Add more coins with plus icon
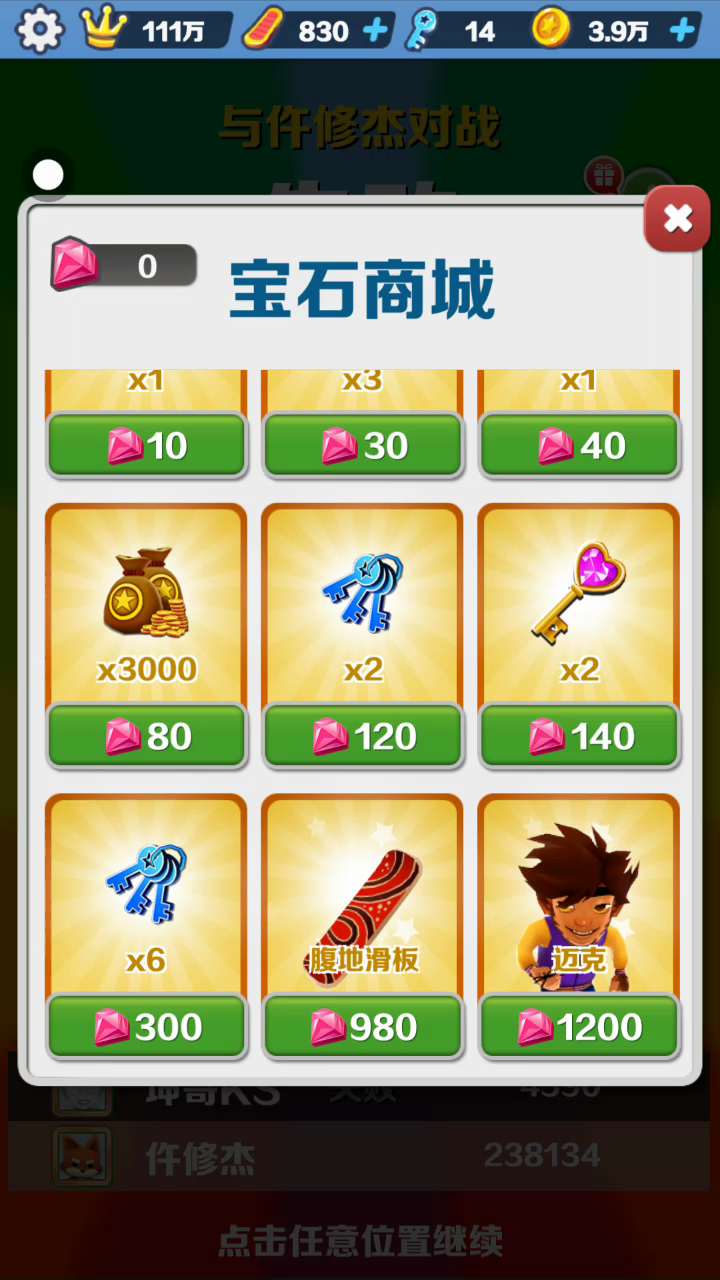The width and height of the screenshot is (720, 1280). (682, 31)
